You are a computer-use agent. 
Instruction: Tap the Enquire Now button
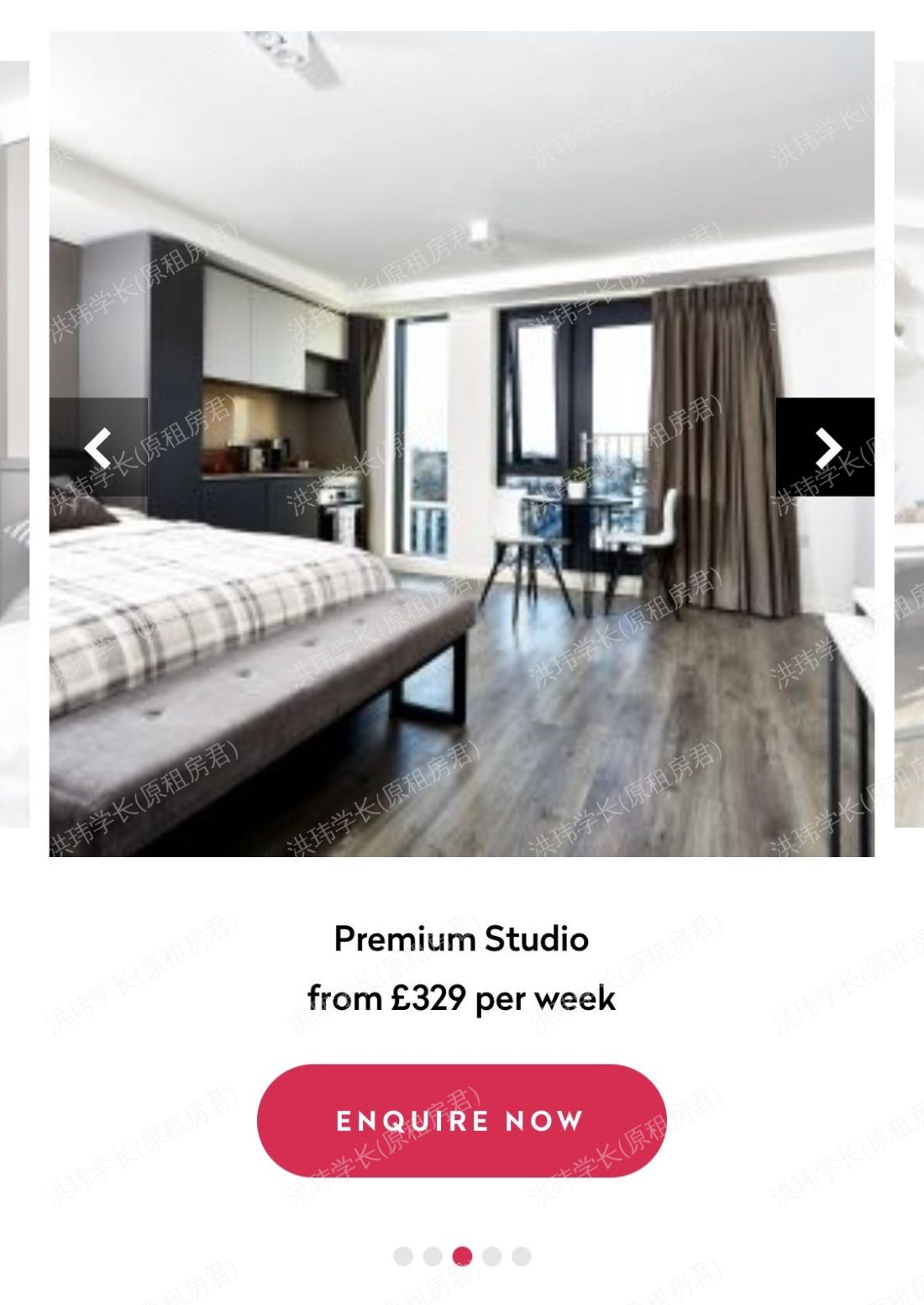pyautogui.click(x=461, y=1120)
